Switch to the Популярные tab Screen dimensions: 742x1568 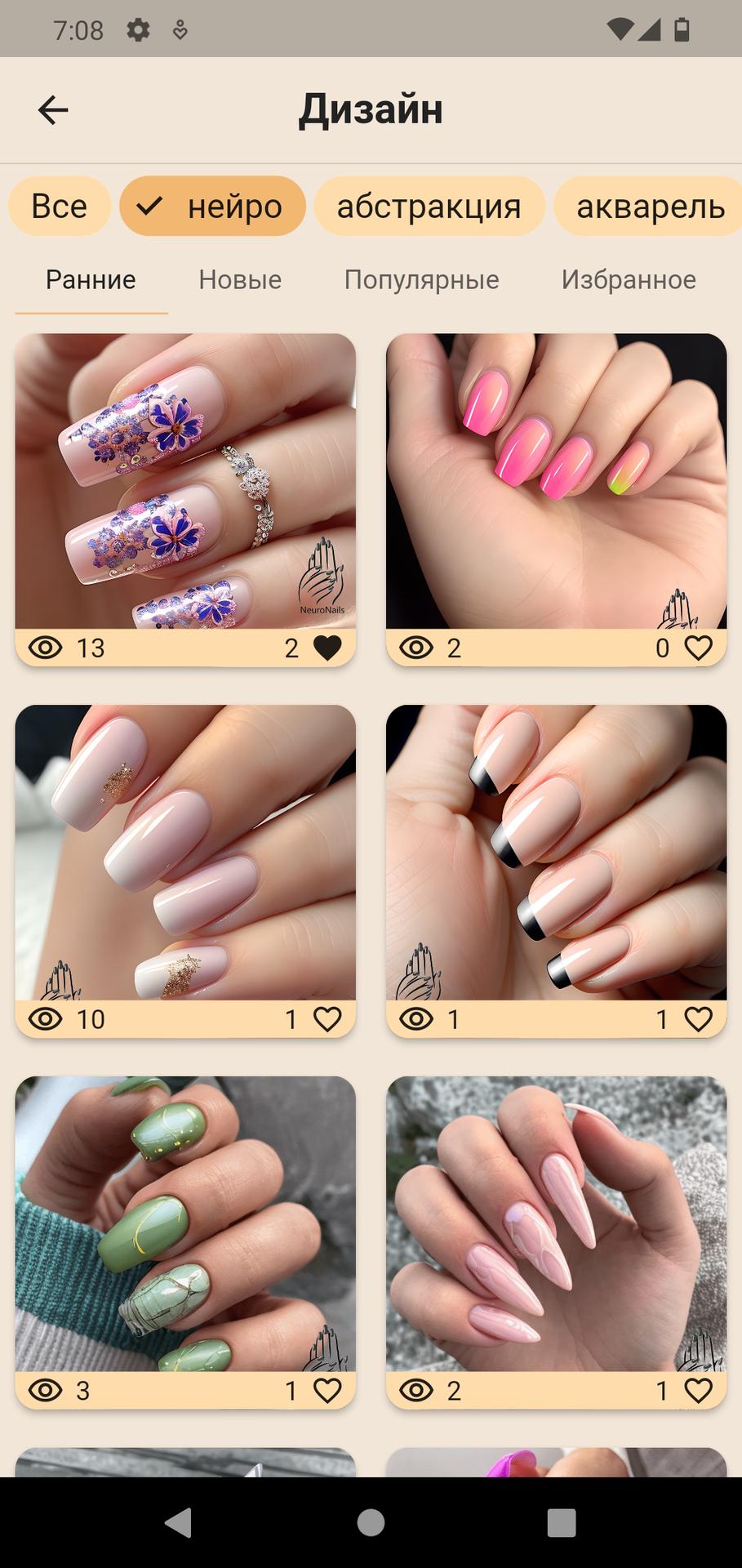[422, 280]
